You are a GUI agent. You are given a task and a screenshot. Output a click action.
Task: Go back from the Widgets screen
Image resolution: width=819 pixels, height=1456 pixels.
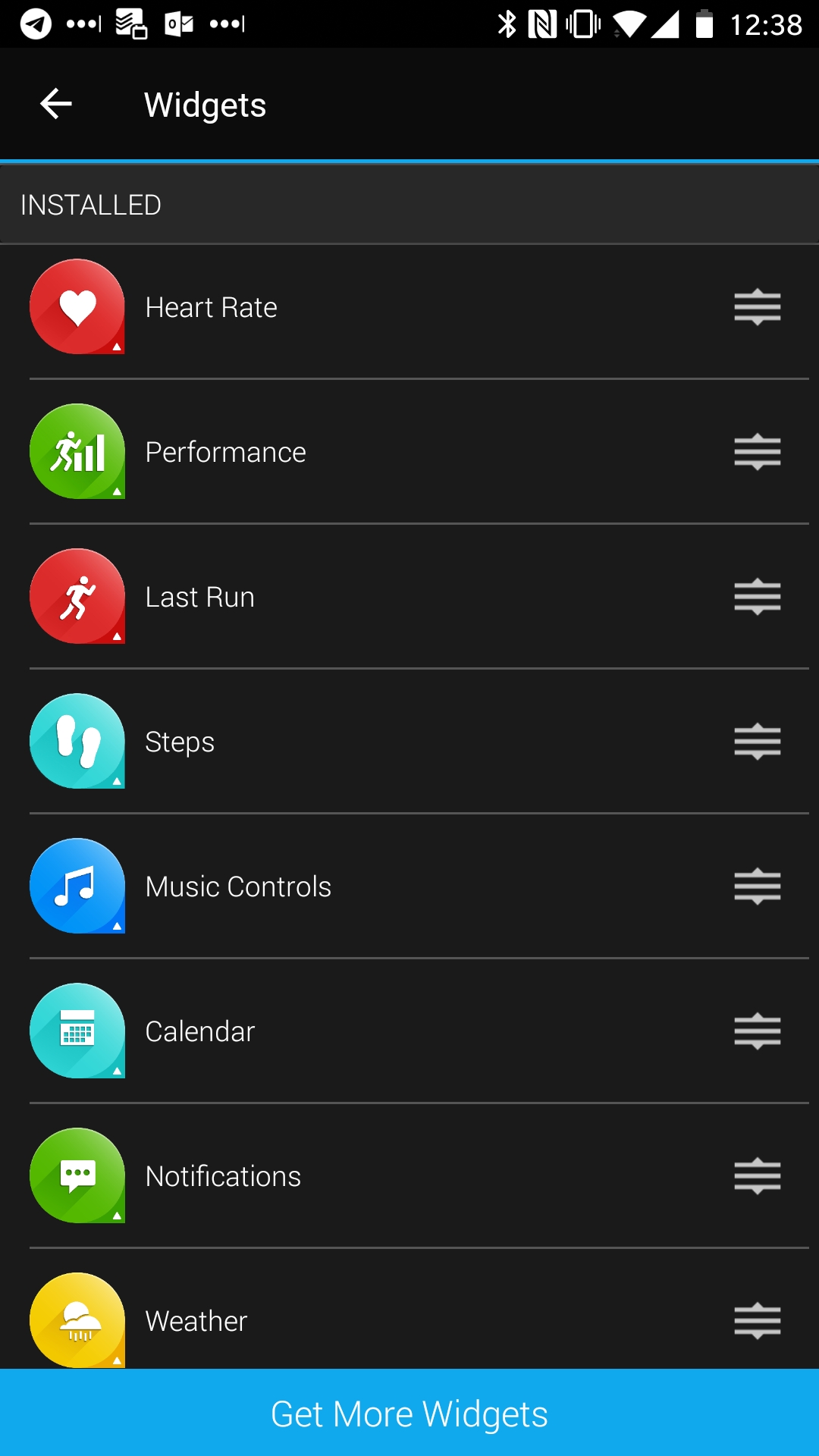click(x=56, y=104)
